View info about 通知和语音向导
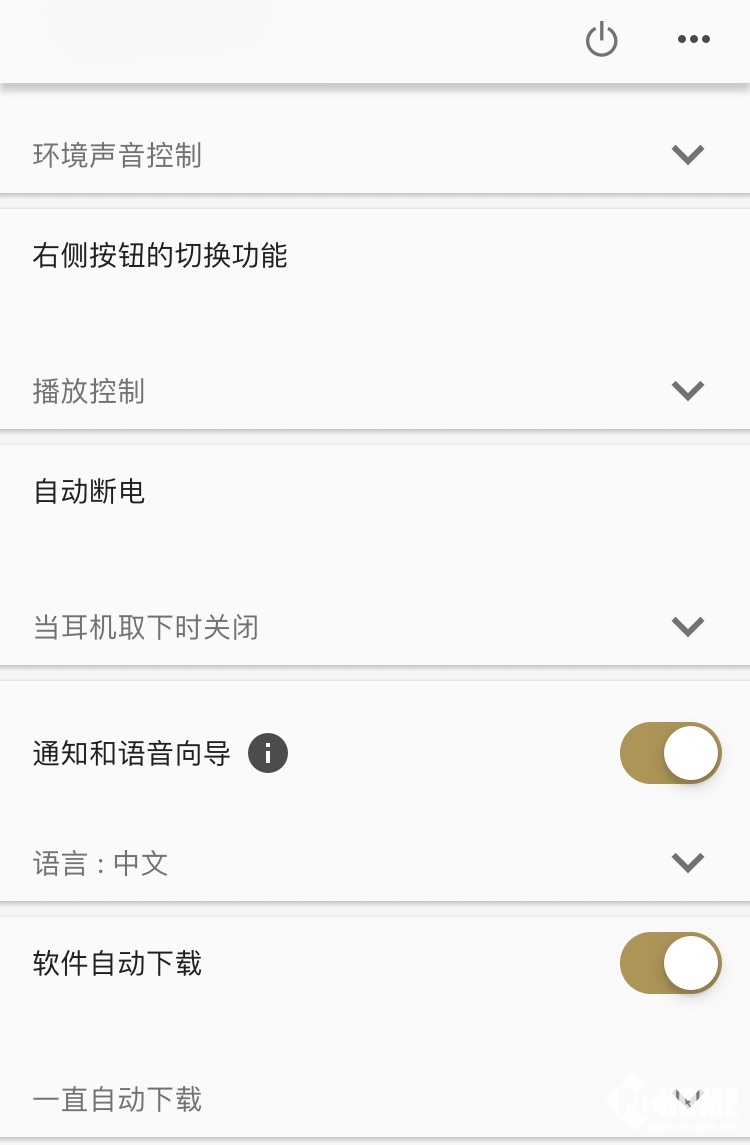The height and width of the screenshot is (1145, 750). [x=268, y=753]
